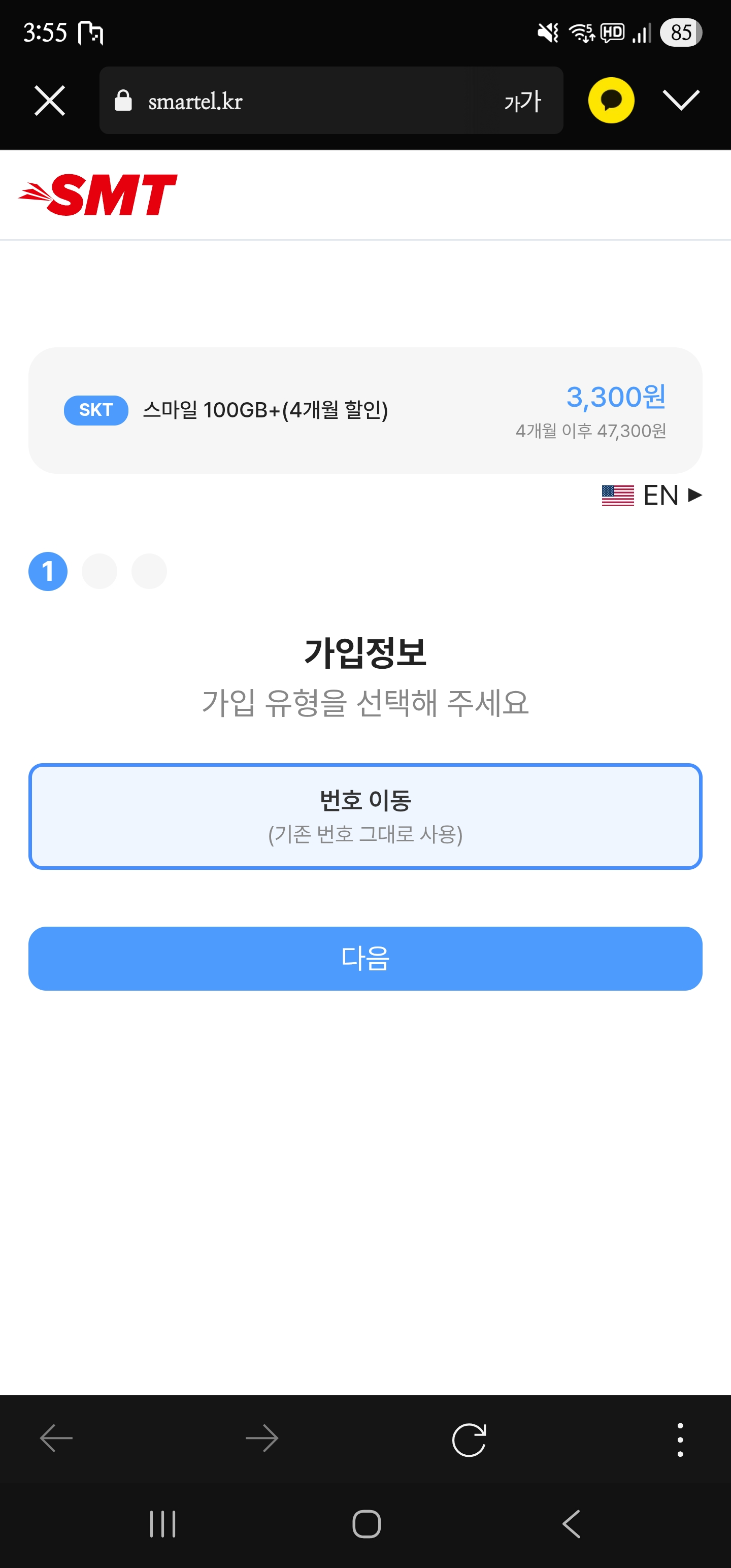Viewport: 731px width, 1568px height.
Task: Reload the page
Action: click(469, 1440)
